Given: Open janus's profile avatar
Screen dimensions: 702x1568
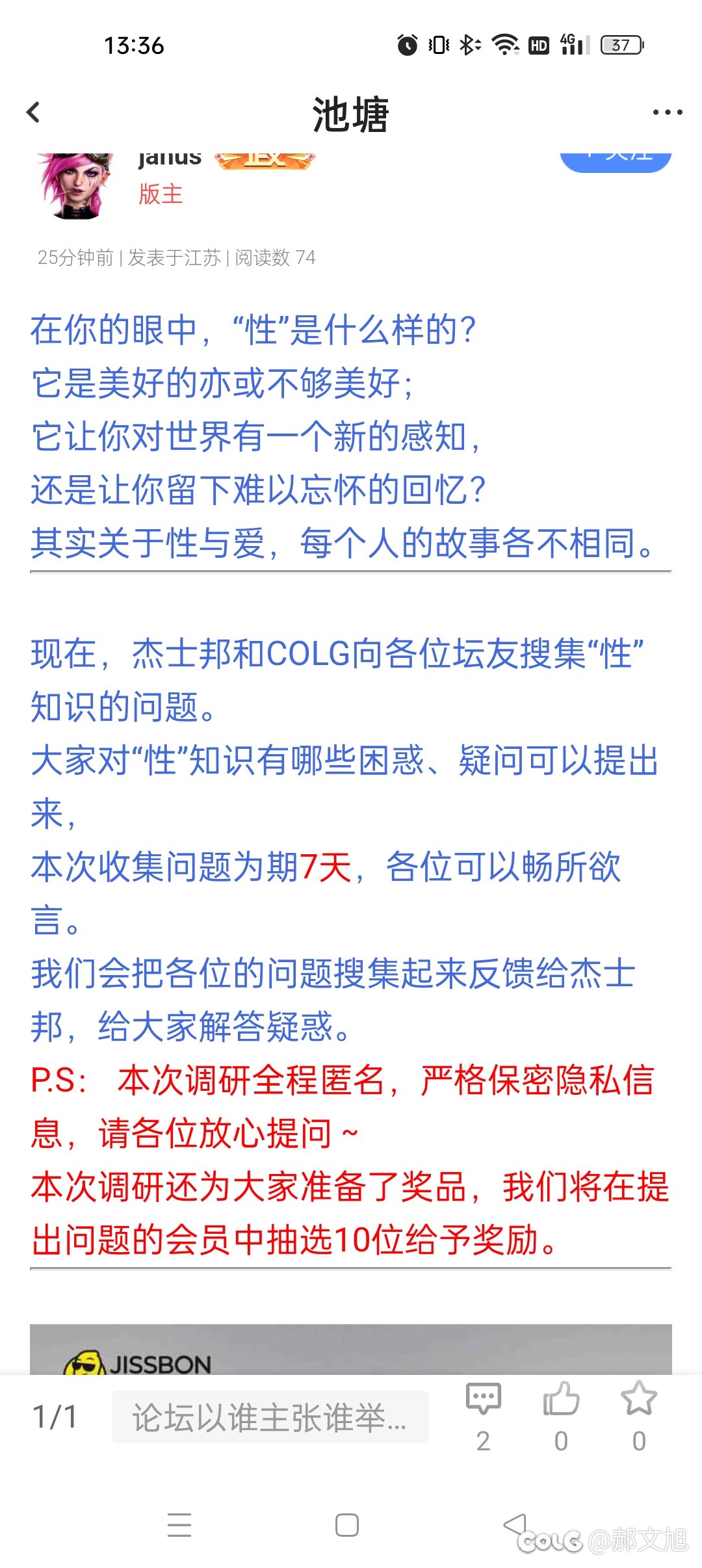Looking at the screenshot, I should [x=75, y=185].
